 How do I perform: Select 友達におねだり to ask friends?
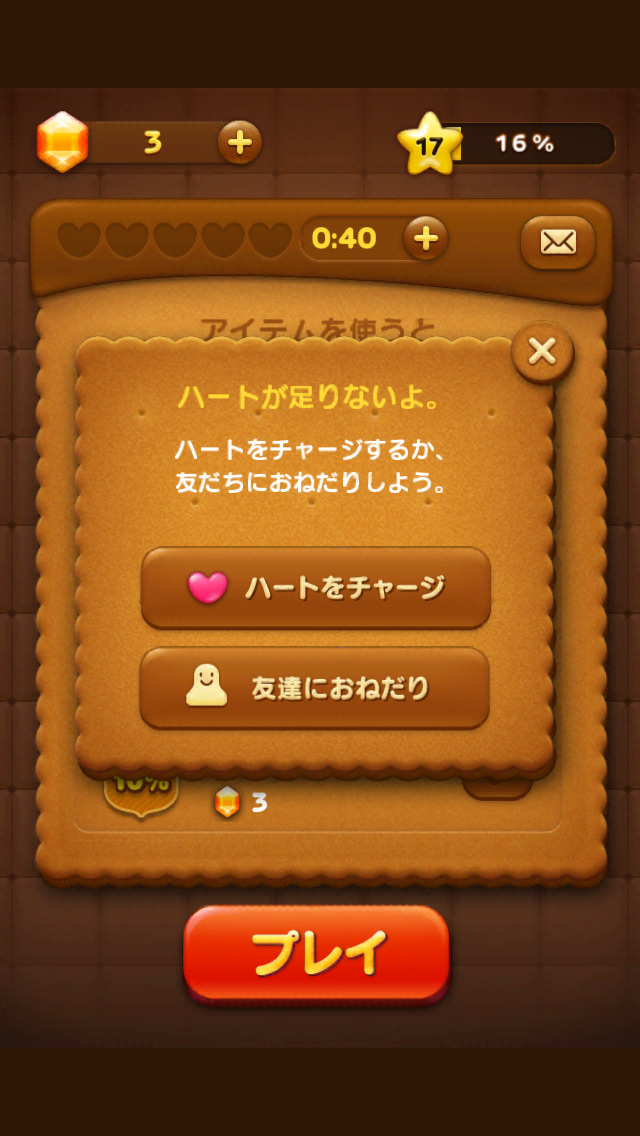315,688
